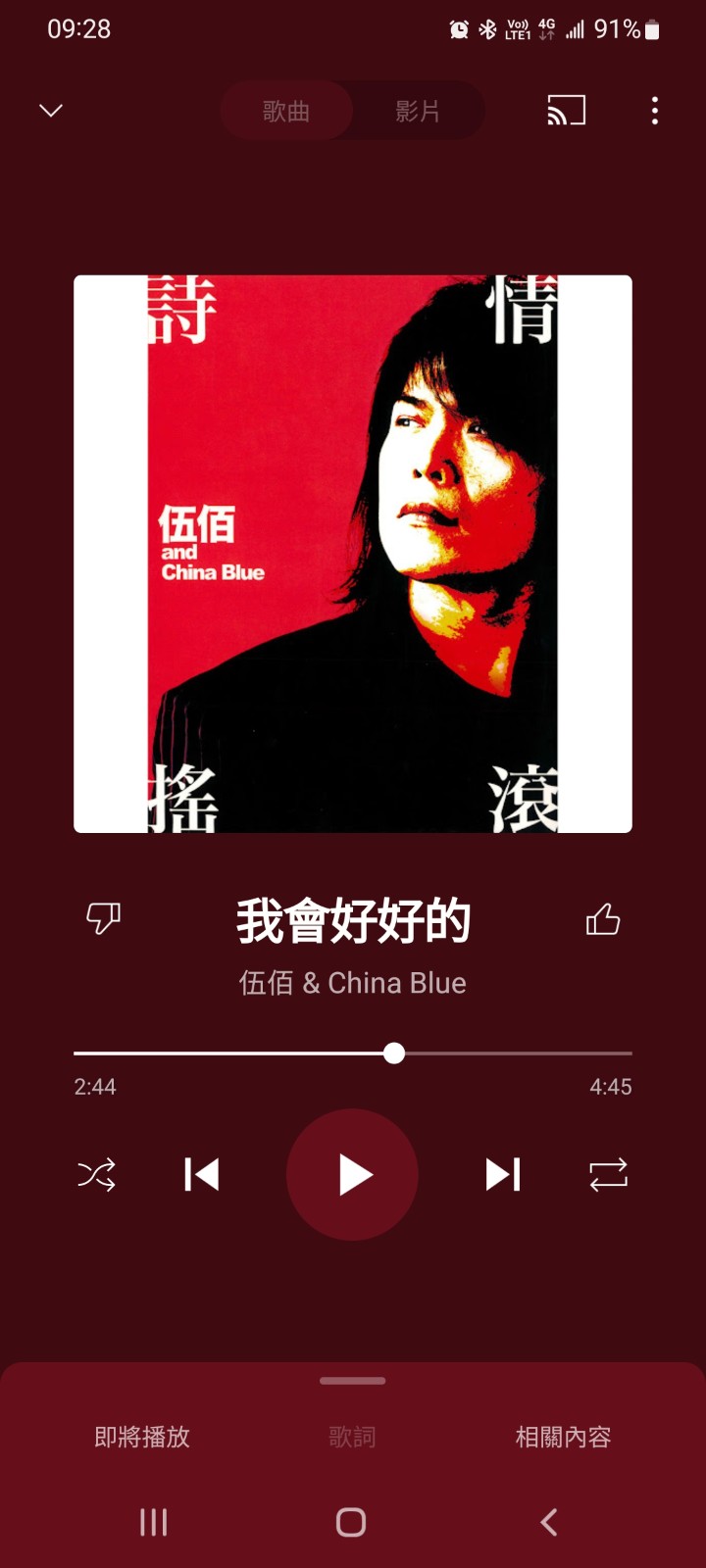This screenshot has width=706, height=1568.
Task: Tap the playback progress slider
Action: (394, 1053)
